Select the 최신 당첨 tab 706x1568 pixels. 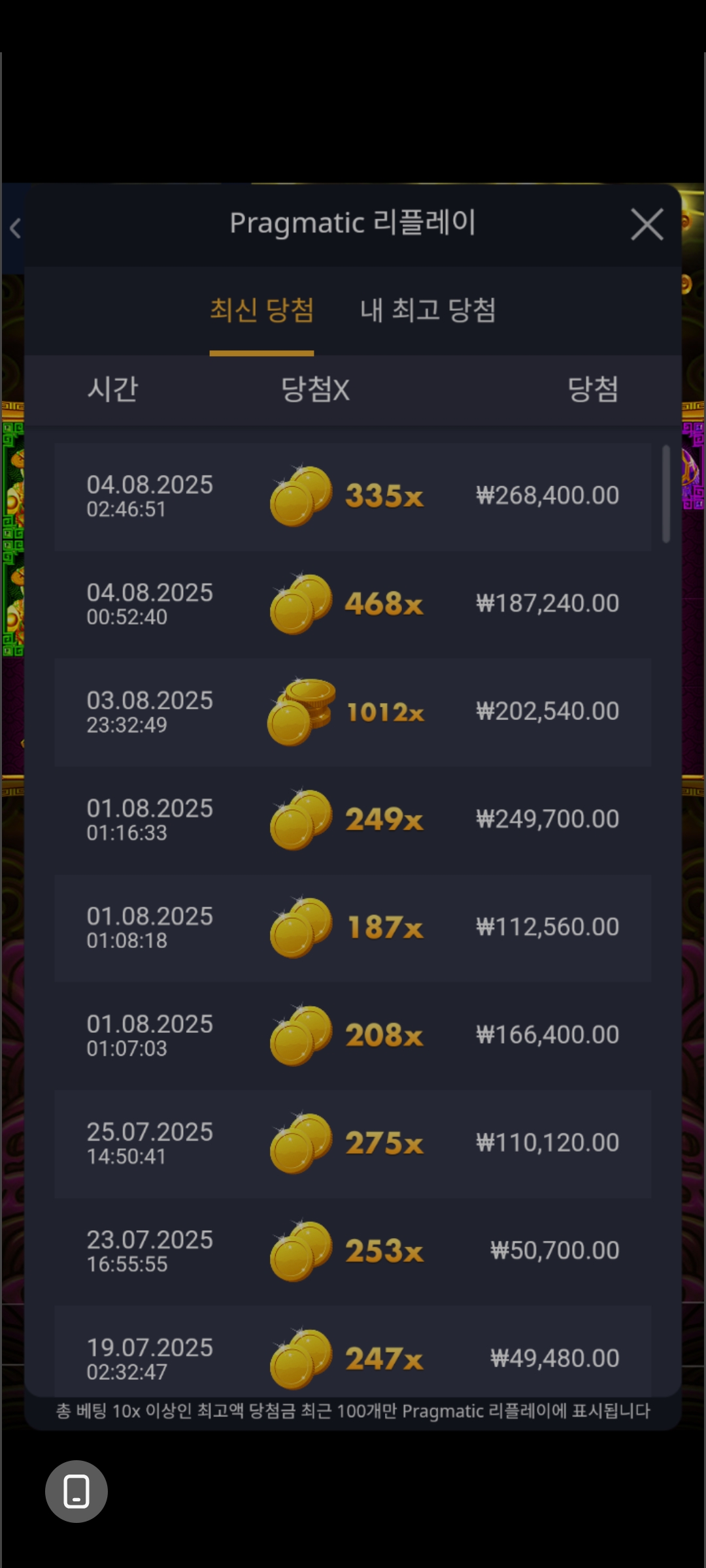[261, 310]
